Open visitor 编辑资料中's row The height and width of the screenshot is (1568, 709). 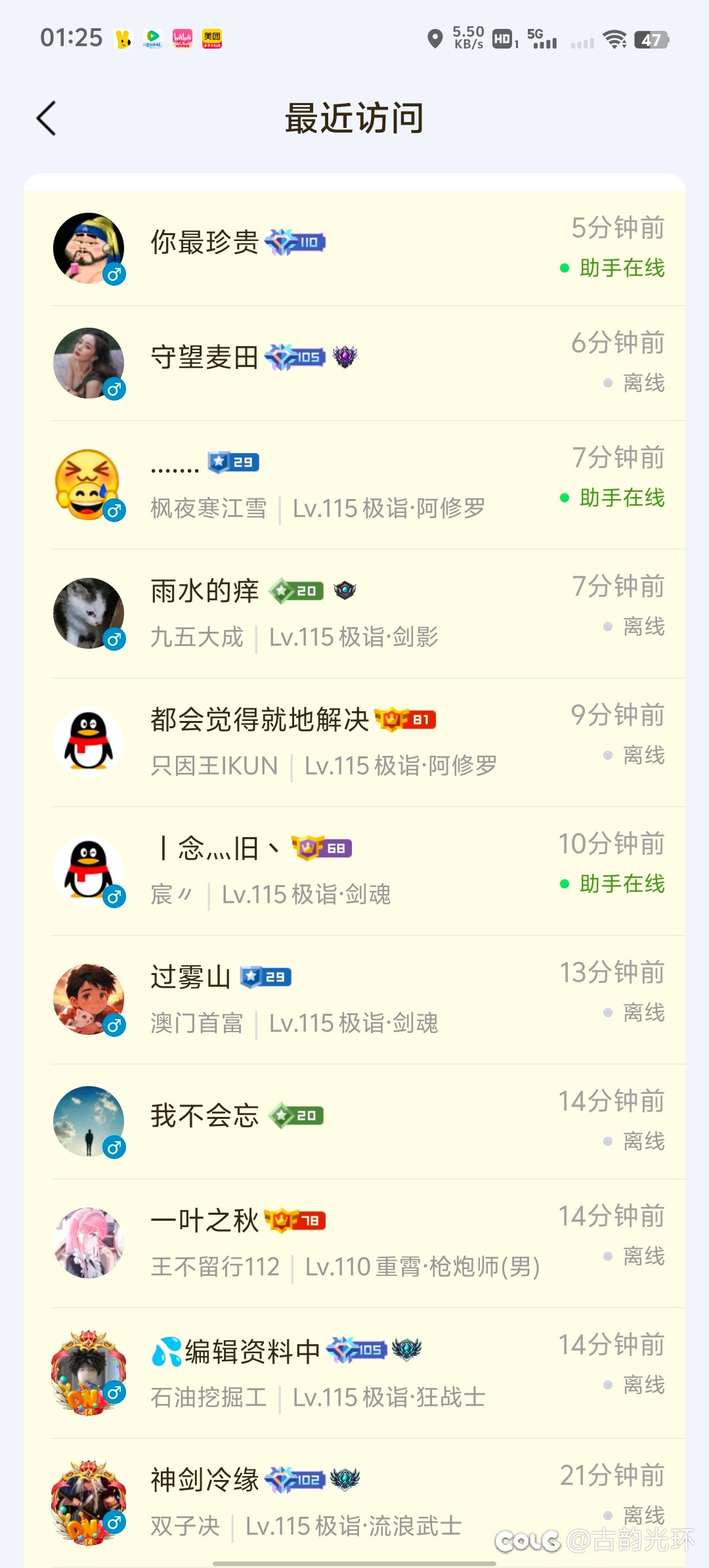[x=354, y=1373]
